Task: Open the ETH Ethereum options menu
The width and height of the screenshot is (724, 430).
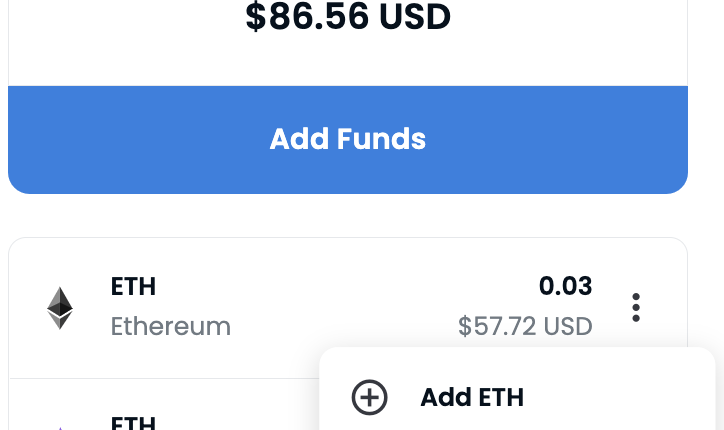Action: click(x=635, y=307)
